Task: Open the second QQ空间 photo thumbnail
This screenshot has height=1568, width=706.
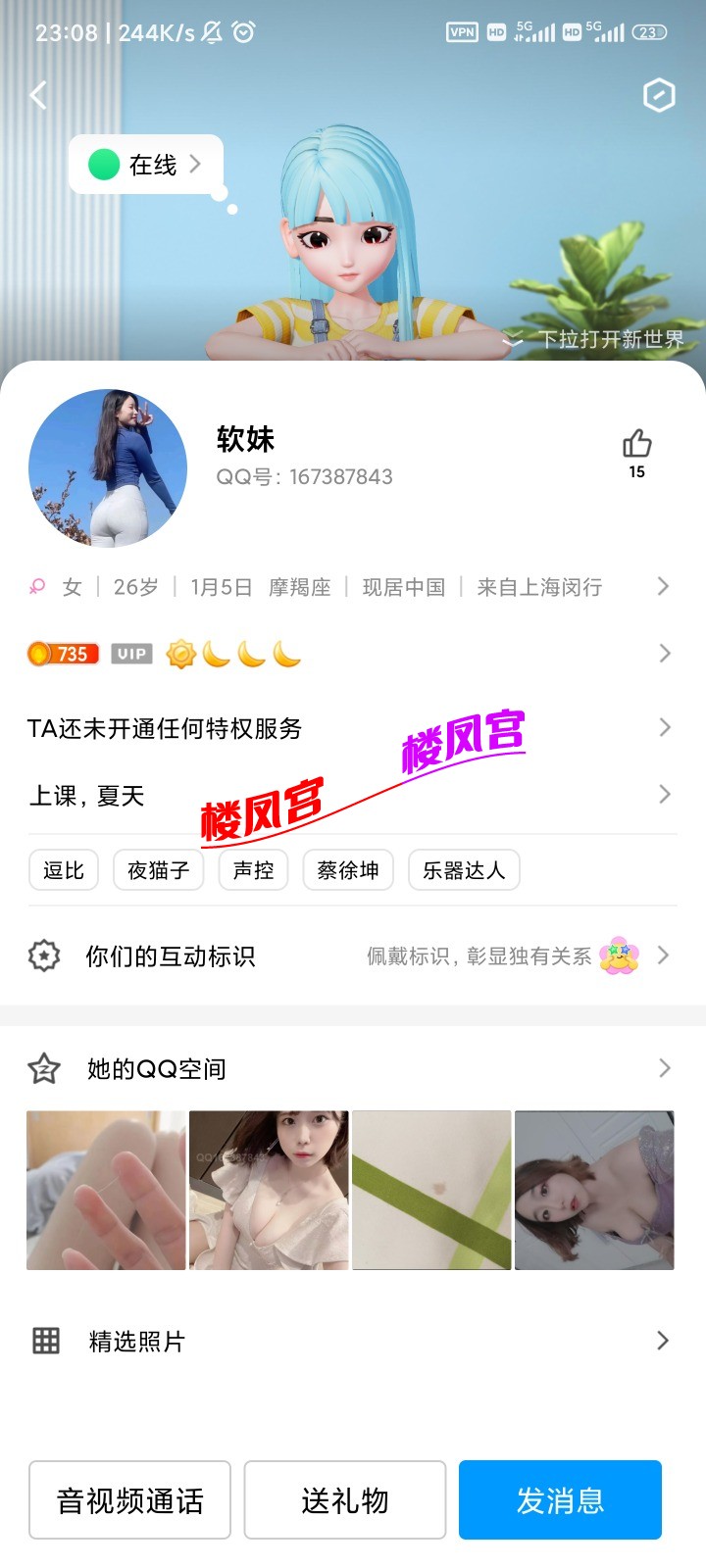Action: tap(268, 1189)
